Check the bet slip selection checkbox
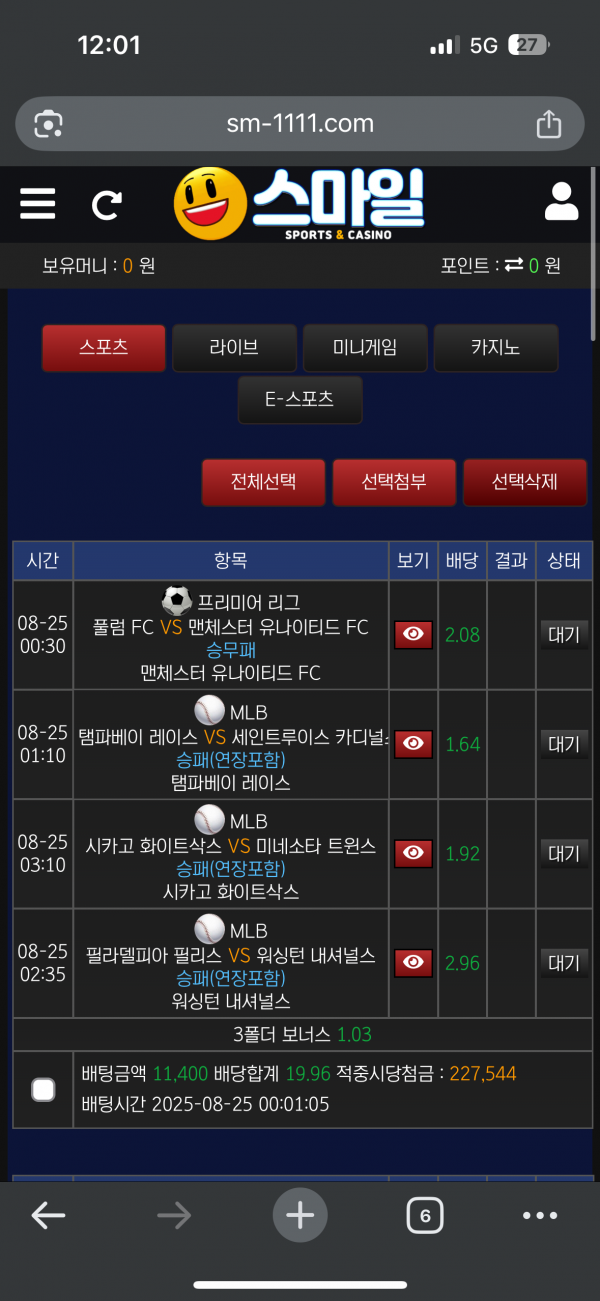This screenshot has height=1301, width=600. tap(43, 1089)
